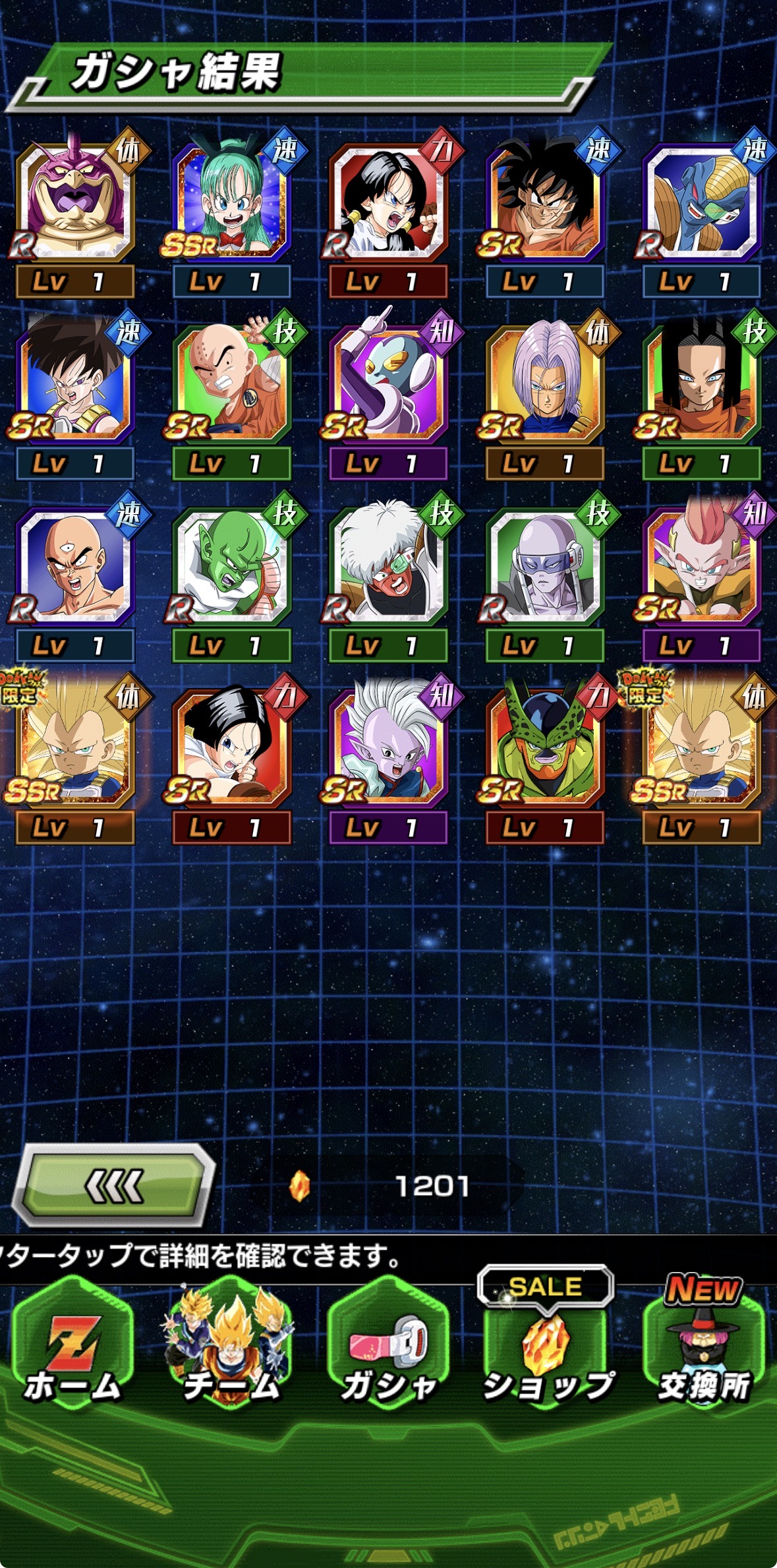
Task: Open the SR Jaco card
Action: (x=388, y=384)
